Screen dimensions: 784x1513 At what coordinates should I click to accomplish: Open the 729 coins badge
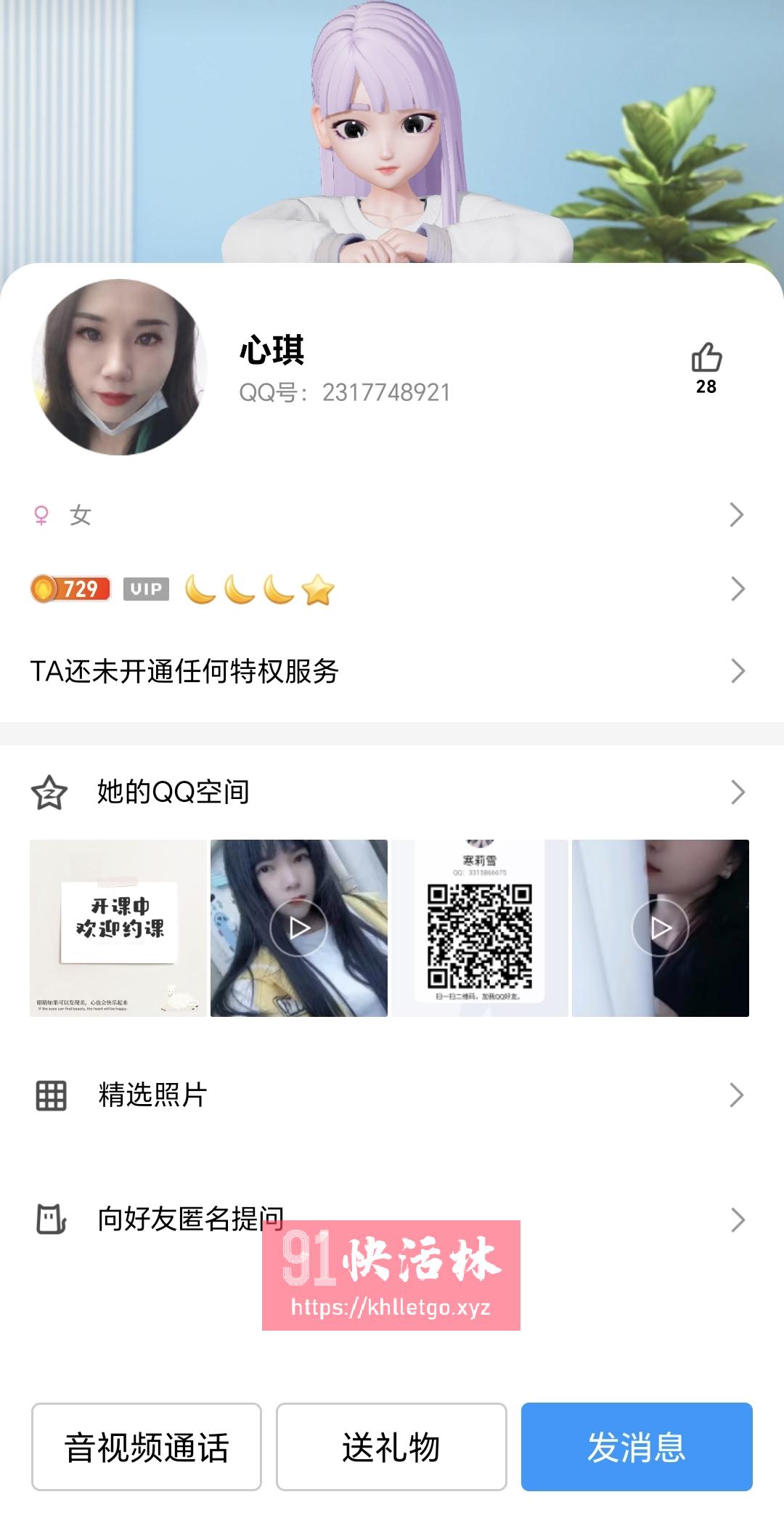pos(69,588)
